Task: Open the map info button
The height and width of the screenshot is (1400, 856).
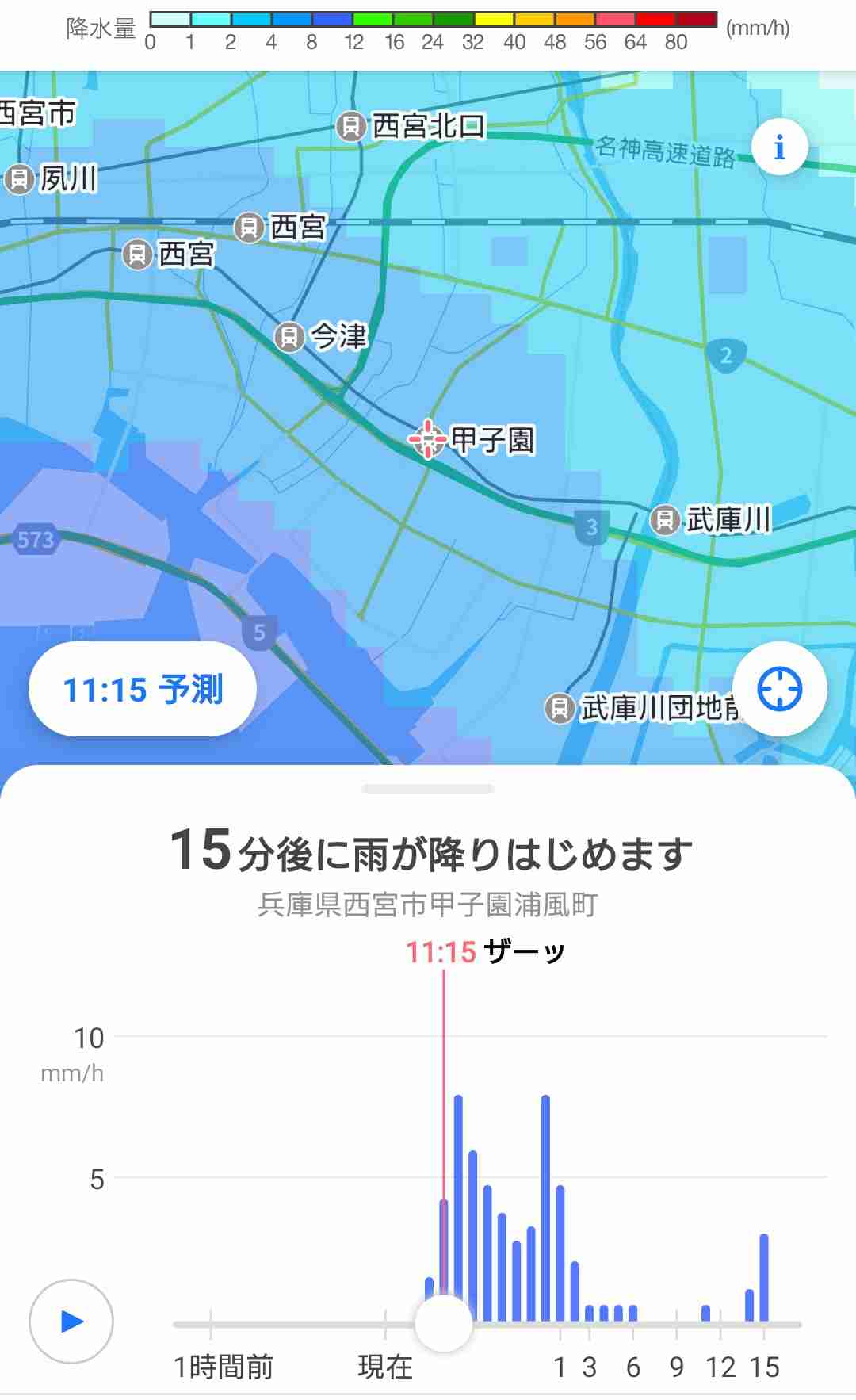Action: (780, 147)
